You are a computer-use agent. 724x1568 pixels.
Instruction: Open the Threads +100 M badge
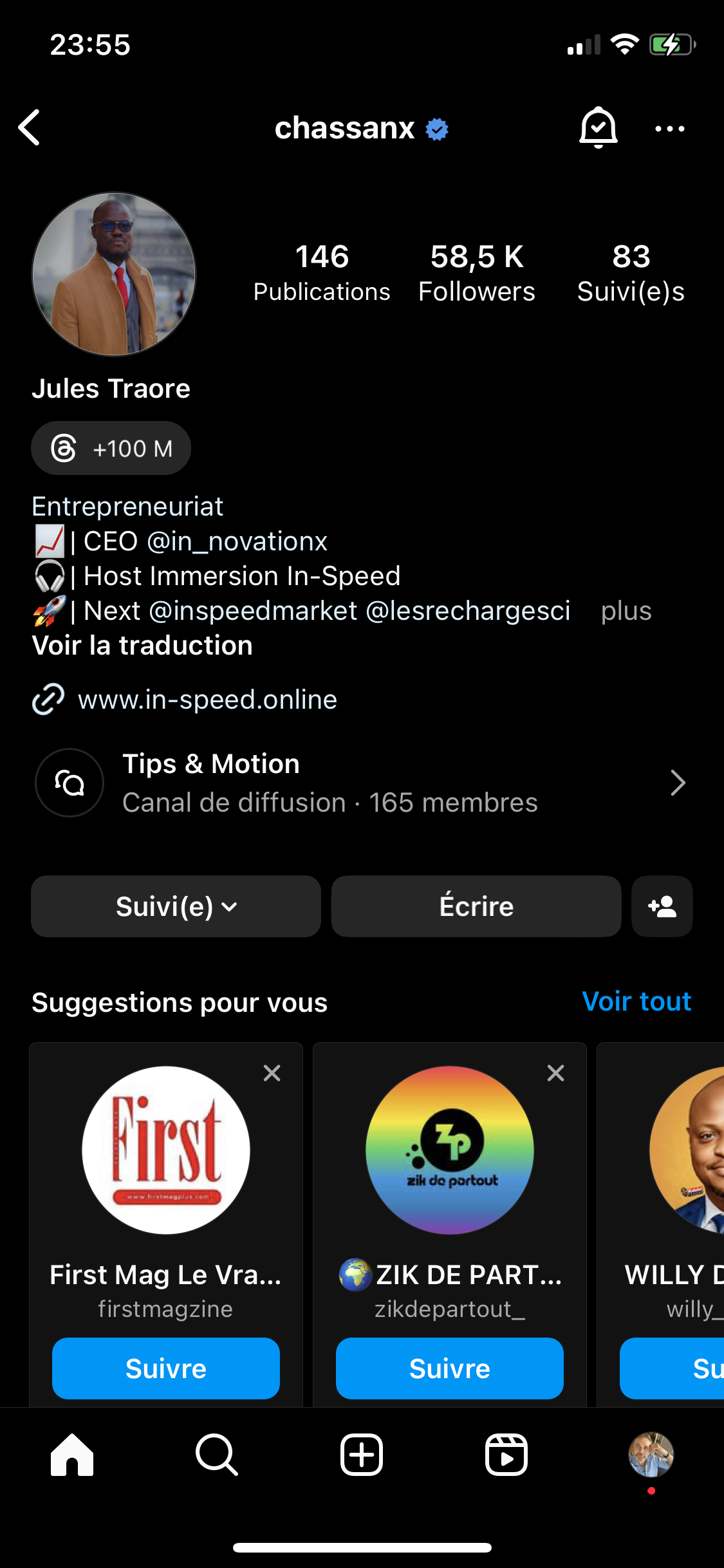click(x=111, y=448)
